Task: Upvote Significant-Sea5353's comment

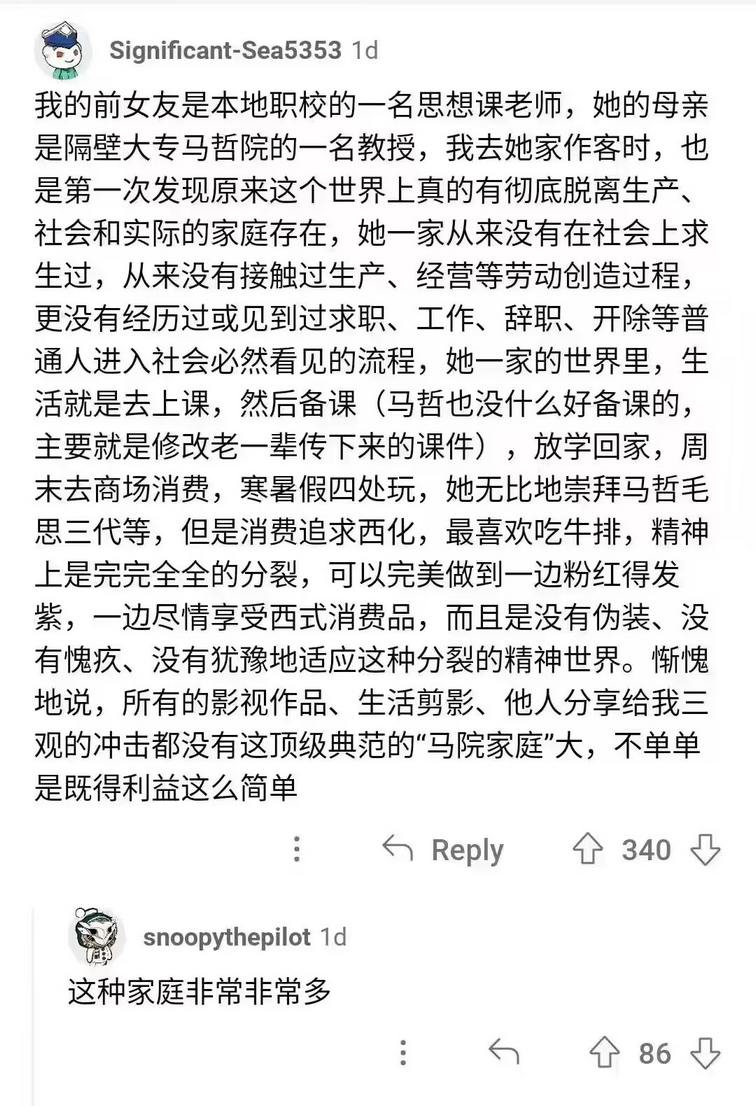Action: (x=588, y=850)
